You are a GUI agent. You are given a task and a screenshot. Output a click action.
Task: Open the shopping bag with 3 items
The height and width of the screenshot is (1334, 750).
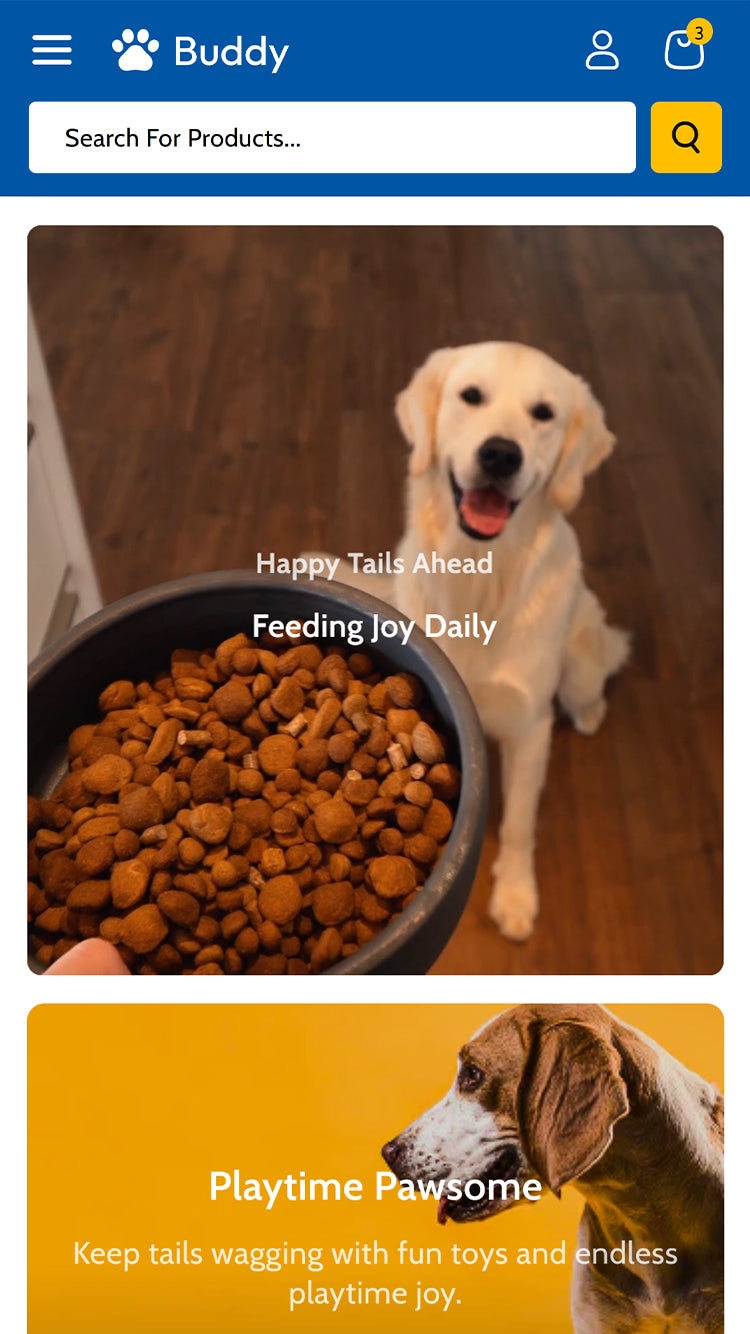click(687, 46)
